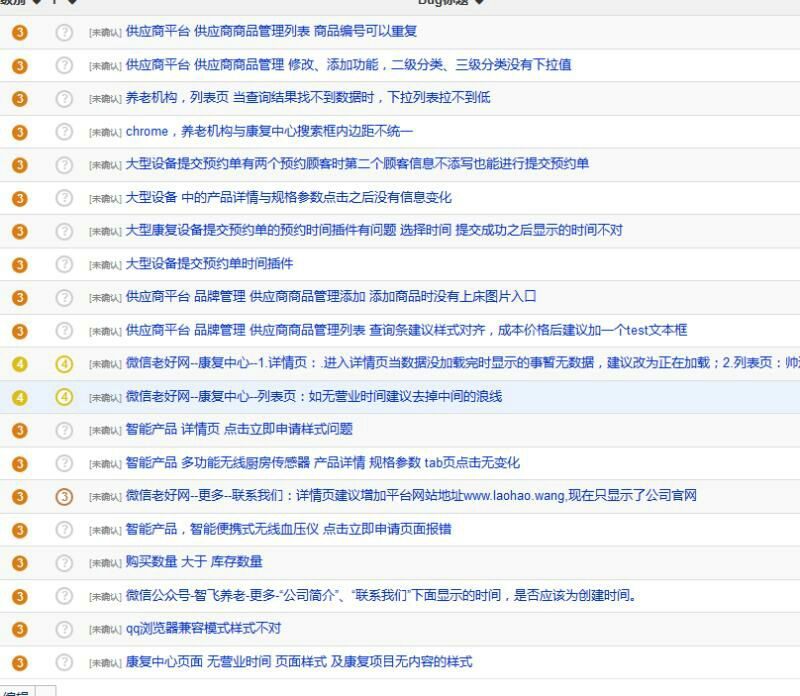Image resolution: width=800 pixels, height=696 pixels.
Task: Open the chrome 搜索框内边距不统一 bug
Action: coord(269,131)
